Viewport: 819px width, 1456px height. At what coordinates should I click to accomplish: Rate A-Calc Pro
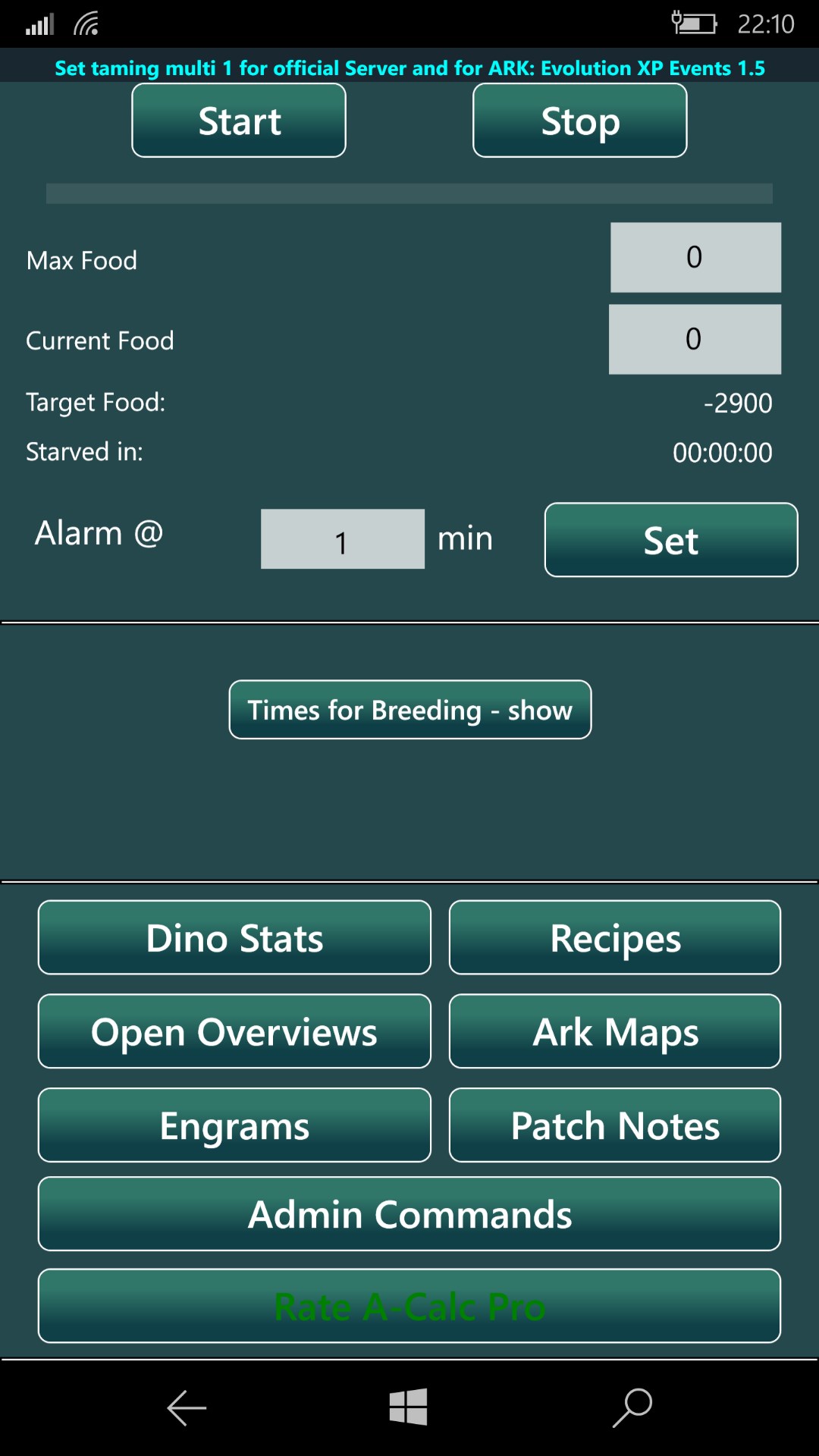click(x=409, y=1306)
